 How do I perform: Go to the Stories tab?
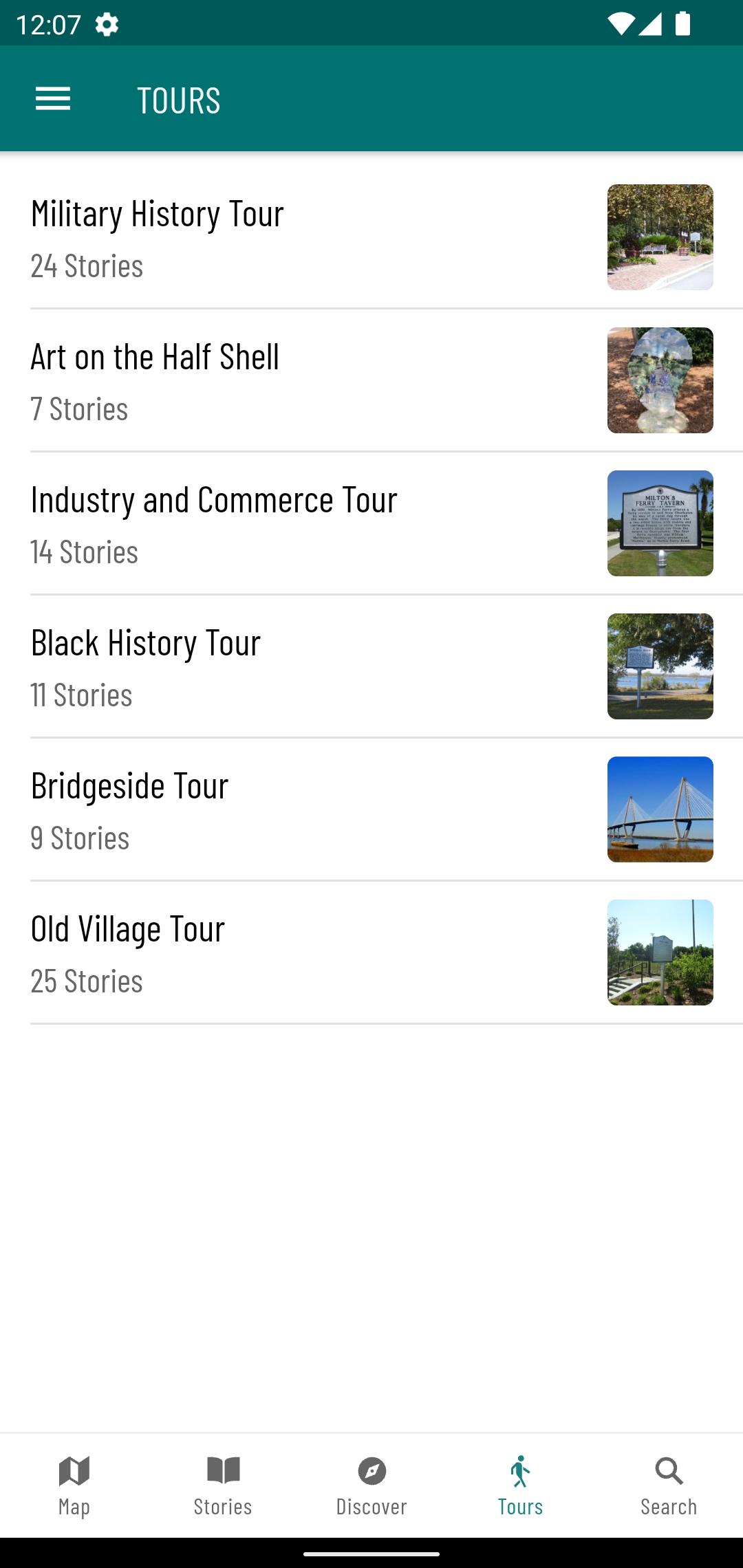click(x=223, y=1485)
